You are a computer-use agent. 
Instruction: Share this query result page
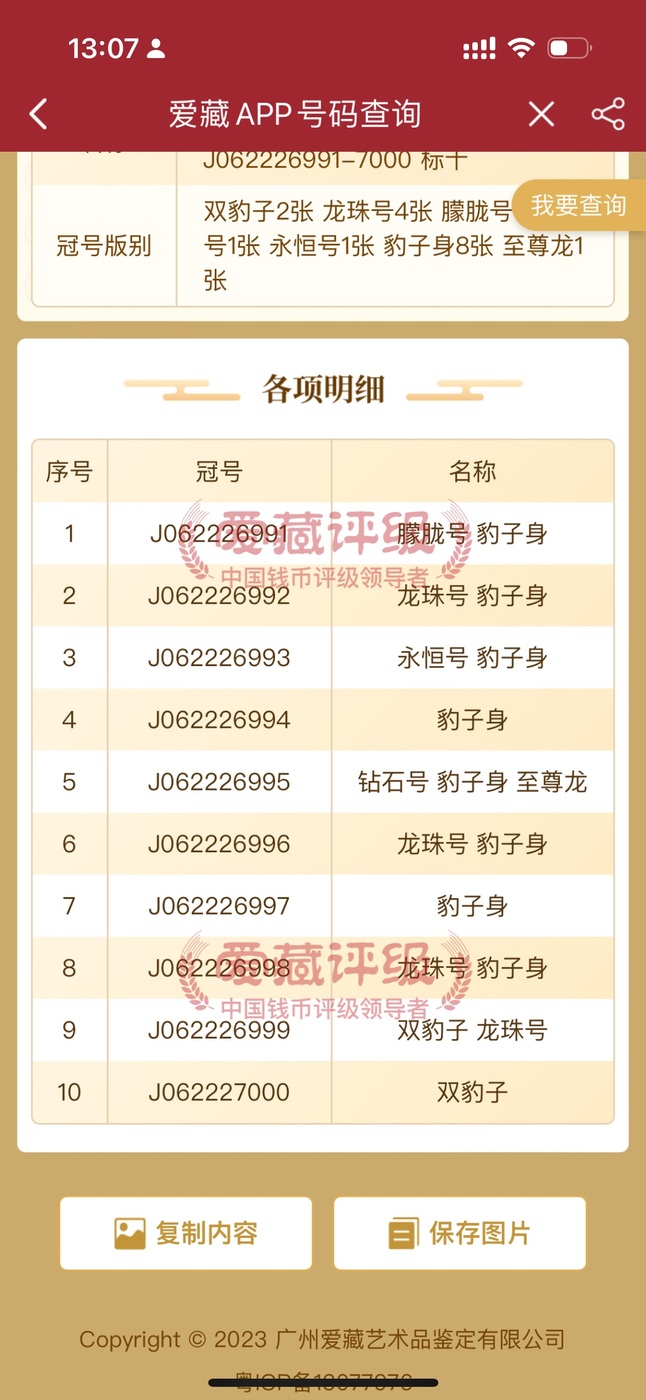pos(608,114)
